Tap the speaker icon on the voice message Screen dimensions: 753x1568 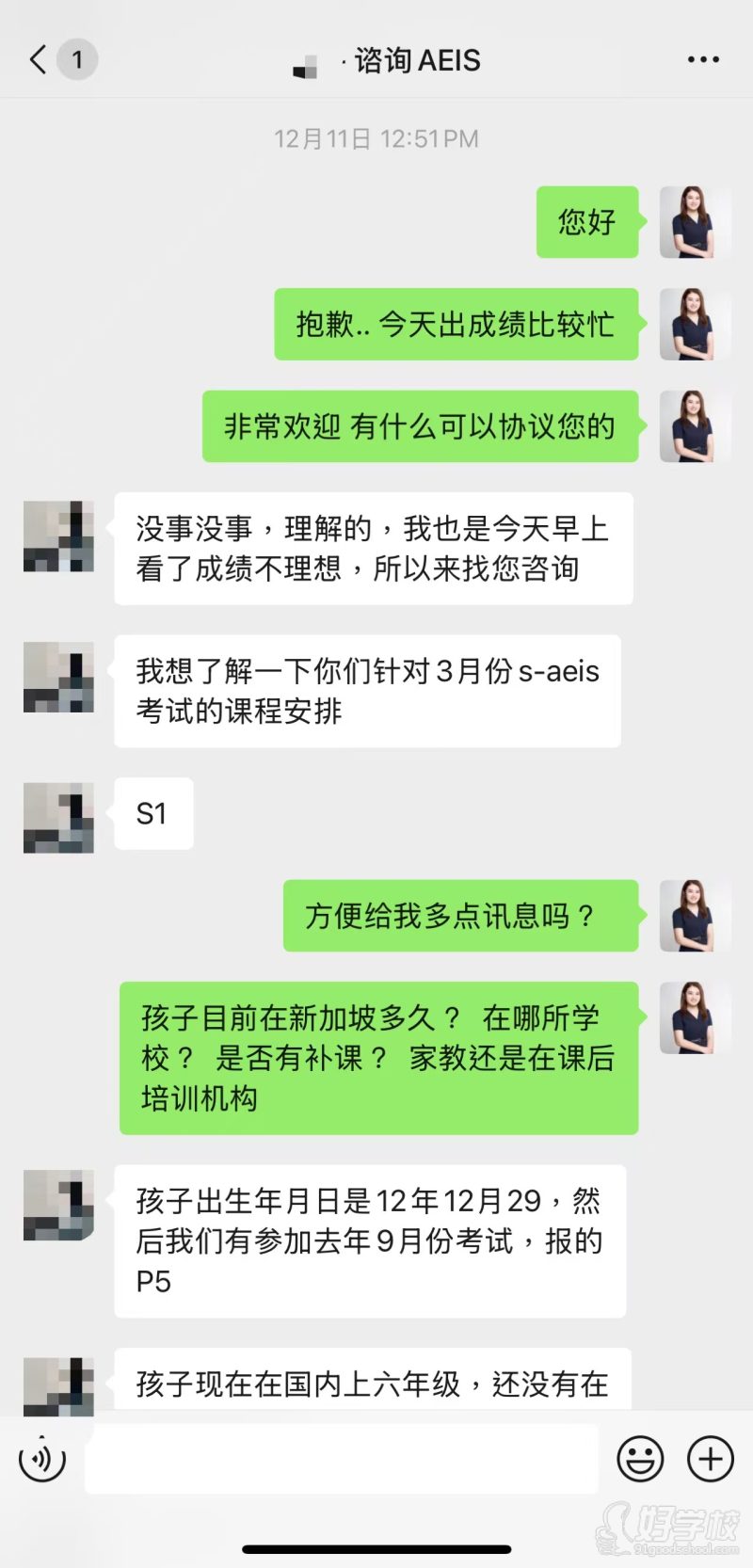pos(42,1459)
